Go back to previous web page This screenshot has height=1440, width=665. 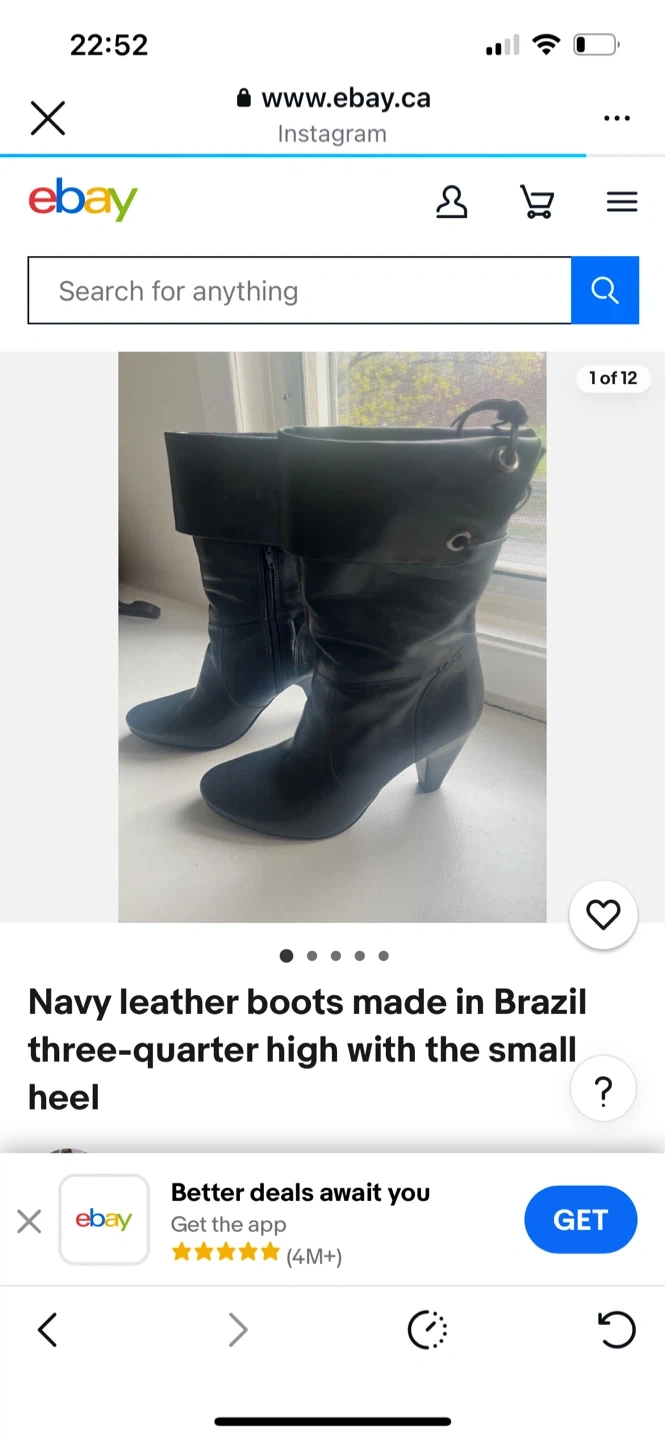click(47, 1330)
